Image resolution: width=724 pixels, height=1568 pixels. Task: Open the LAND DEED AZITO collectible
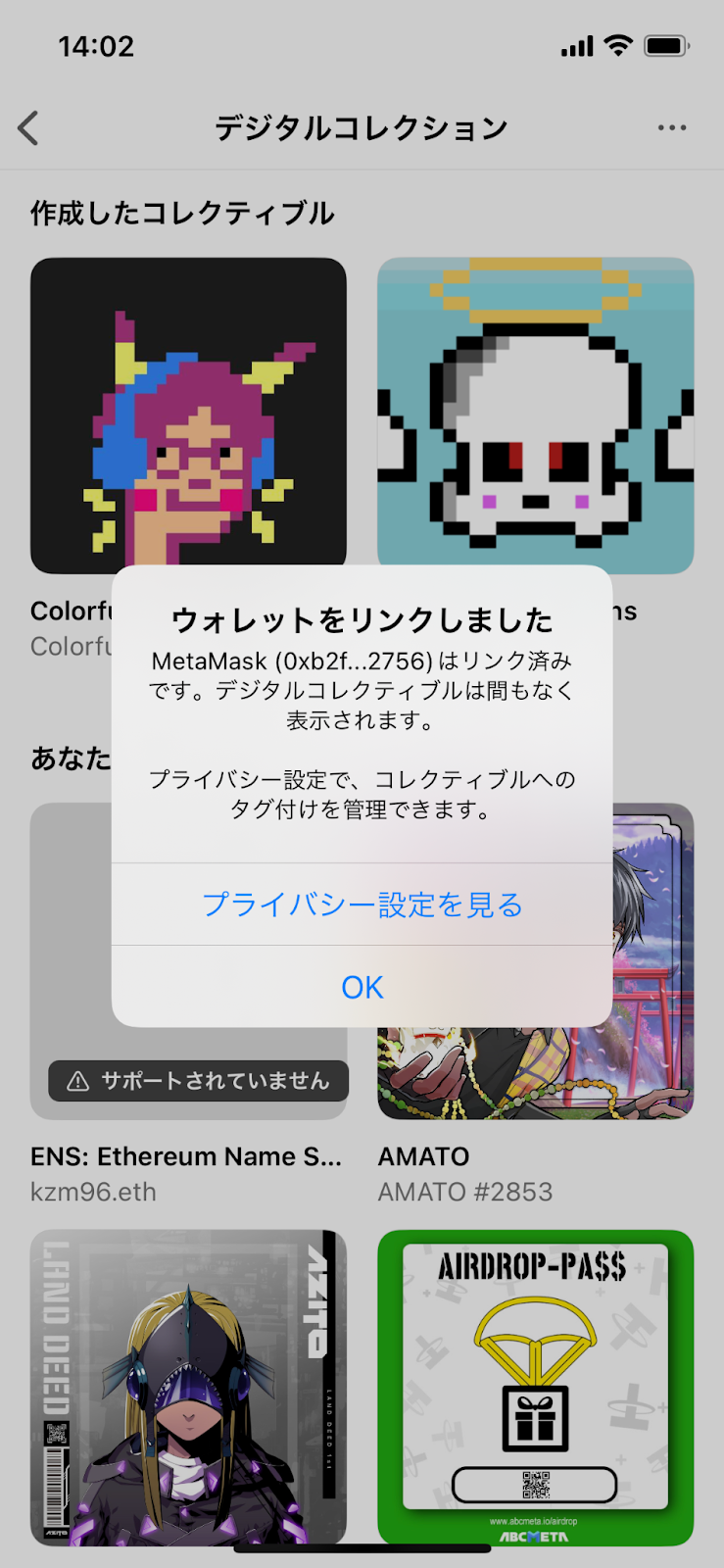188,1387
